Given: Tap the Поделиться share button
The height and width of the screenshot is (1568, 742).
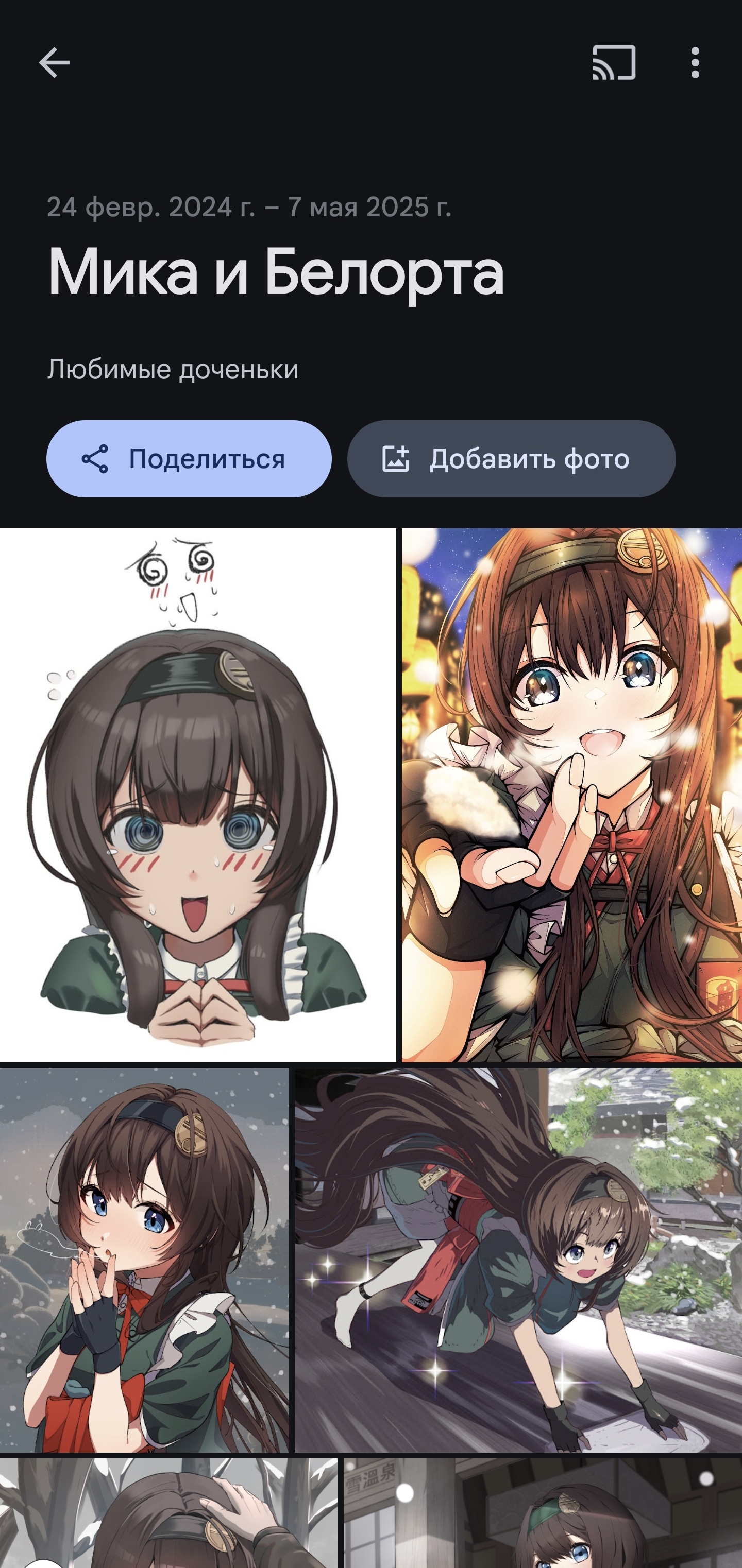Looking at the screenshot, I should coord(189,459).
